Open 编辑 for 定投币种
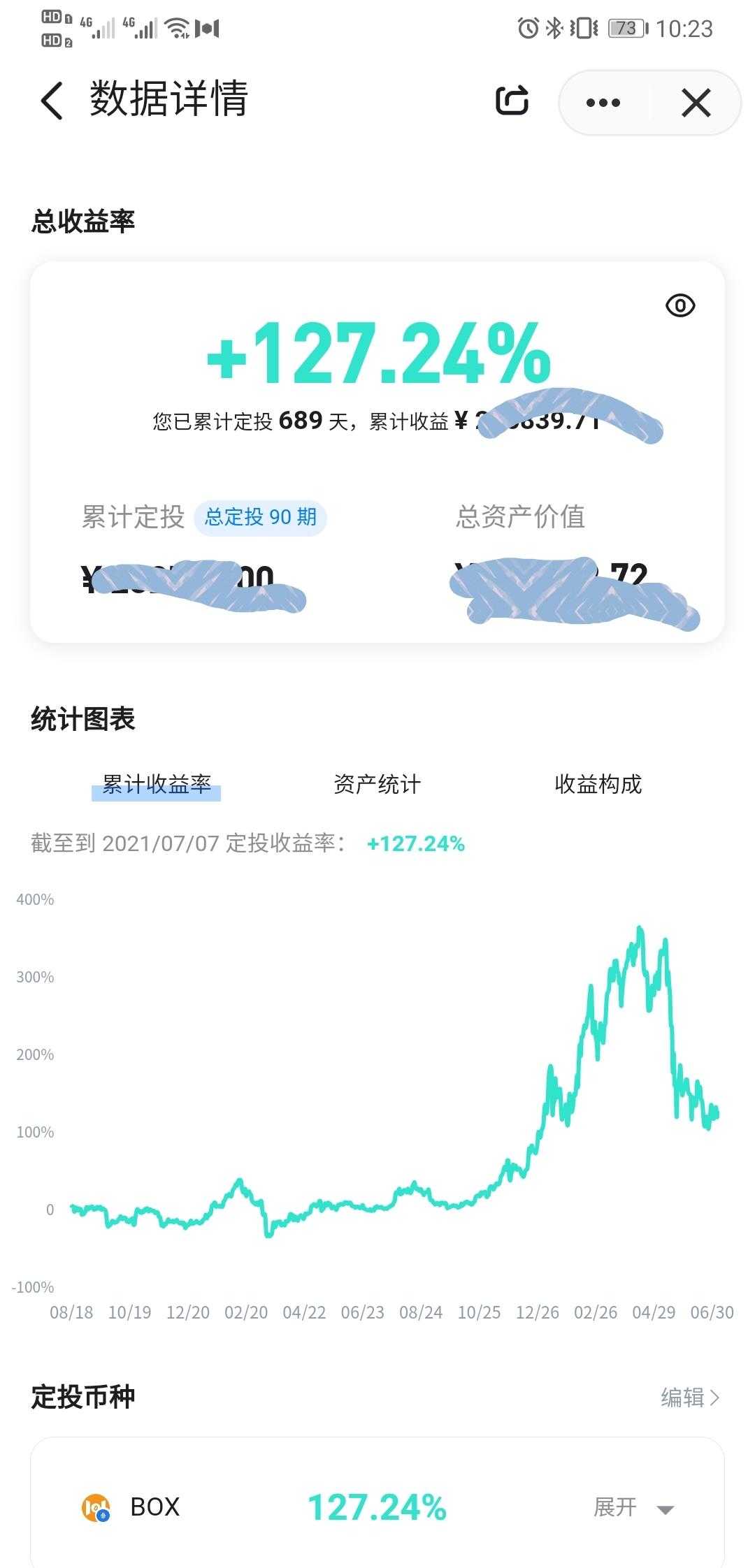Screen dimensions: 755x1568 689,1398
